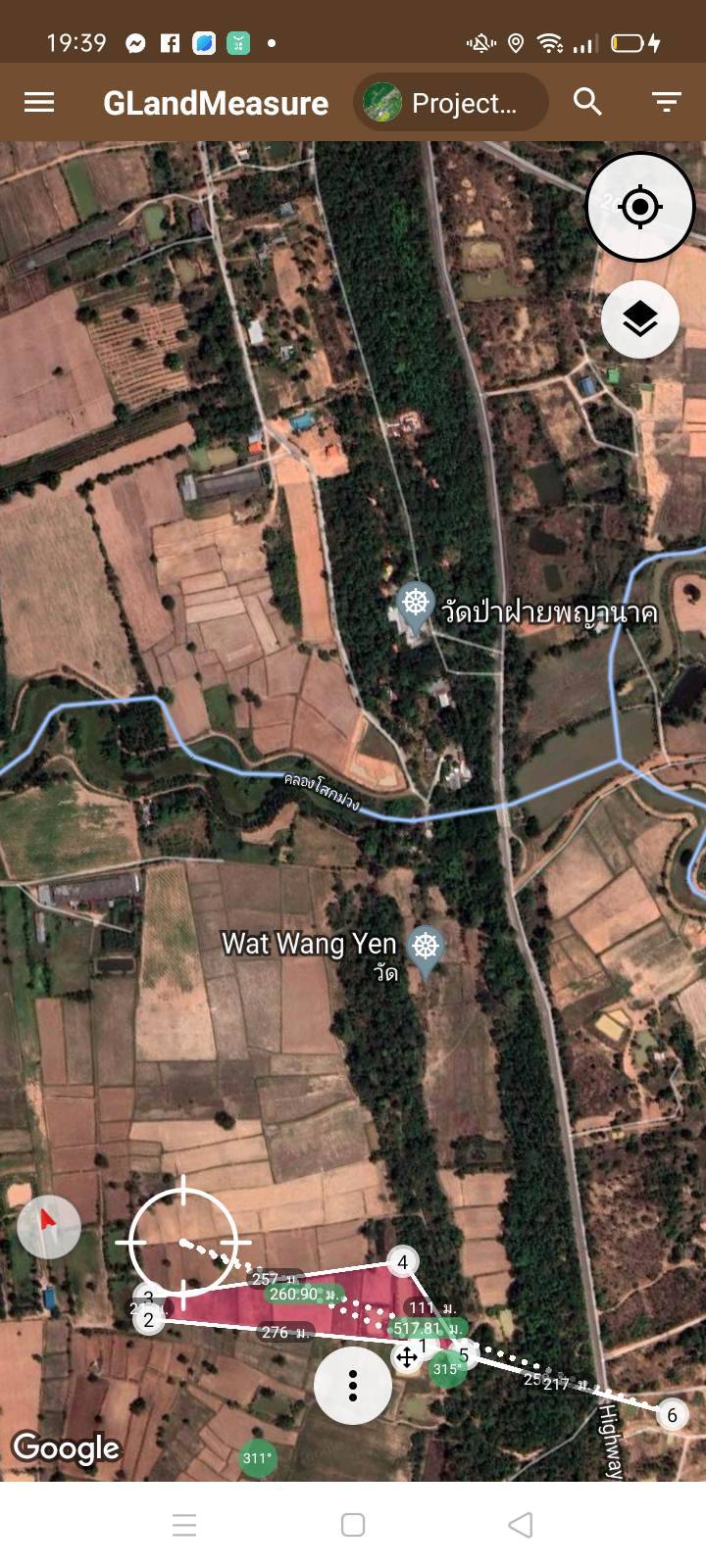Select measurement point 5 marker
706x1568 pixels.
tap(464, 1354)
